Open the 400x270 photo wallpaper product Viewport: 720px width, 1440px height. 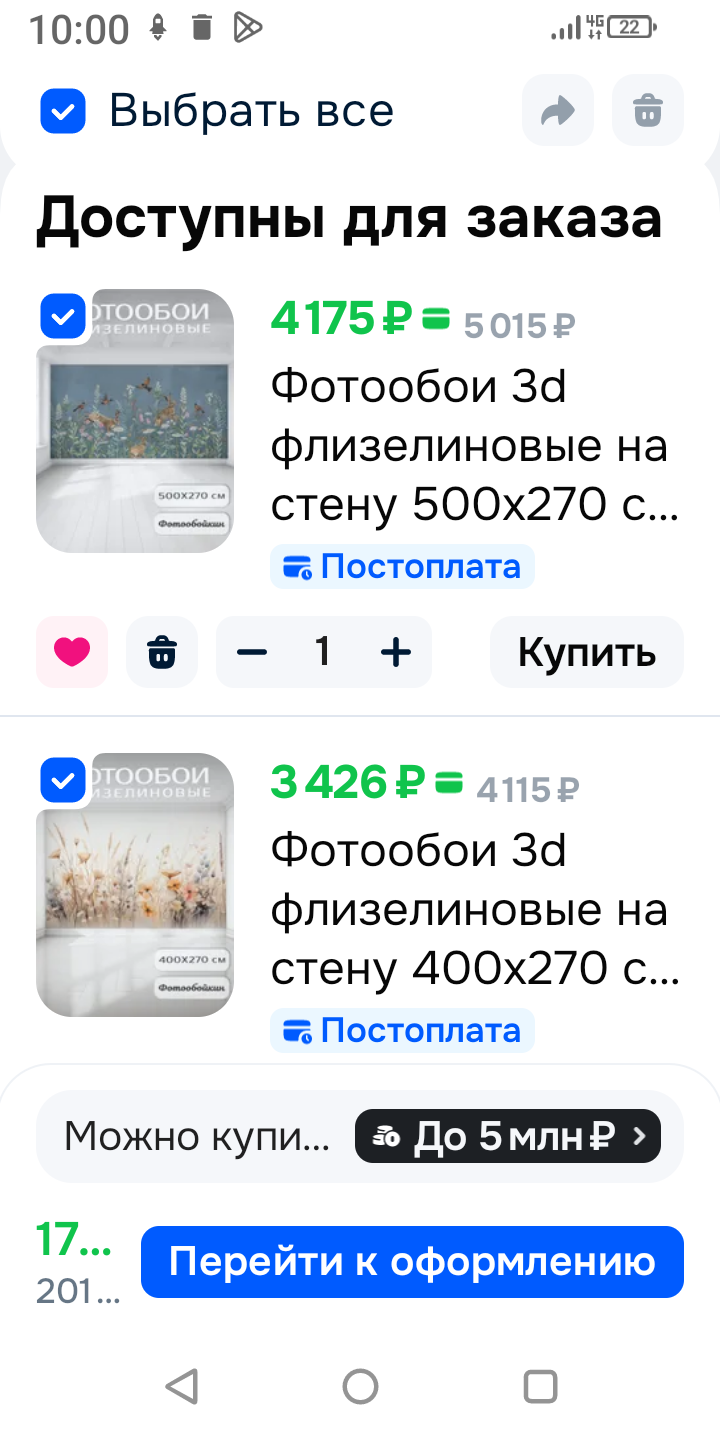pos(474,910)
